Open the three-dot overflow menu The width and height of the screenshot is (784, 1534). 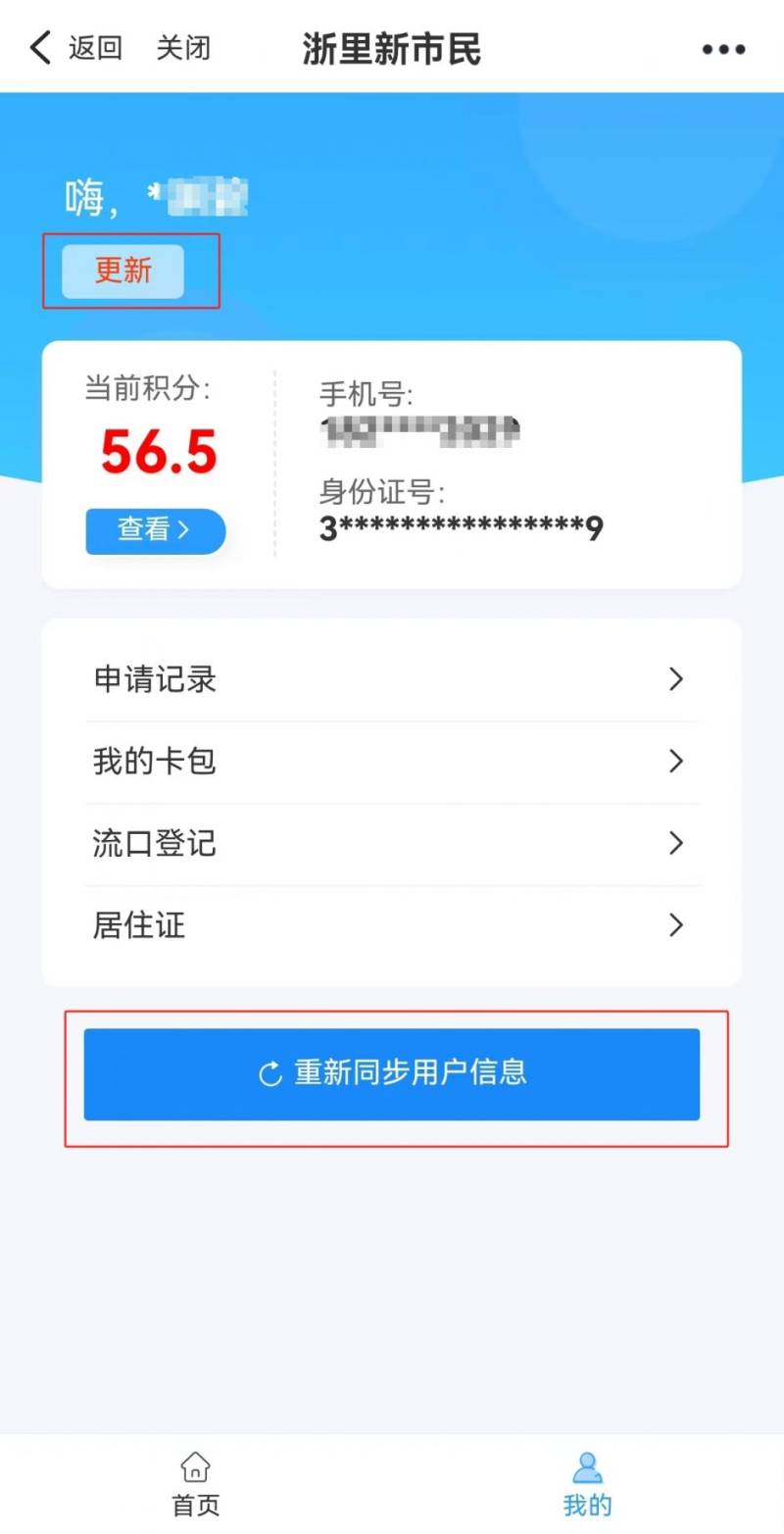point(723,49)
